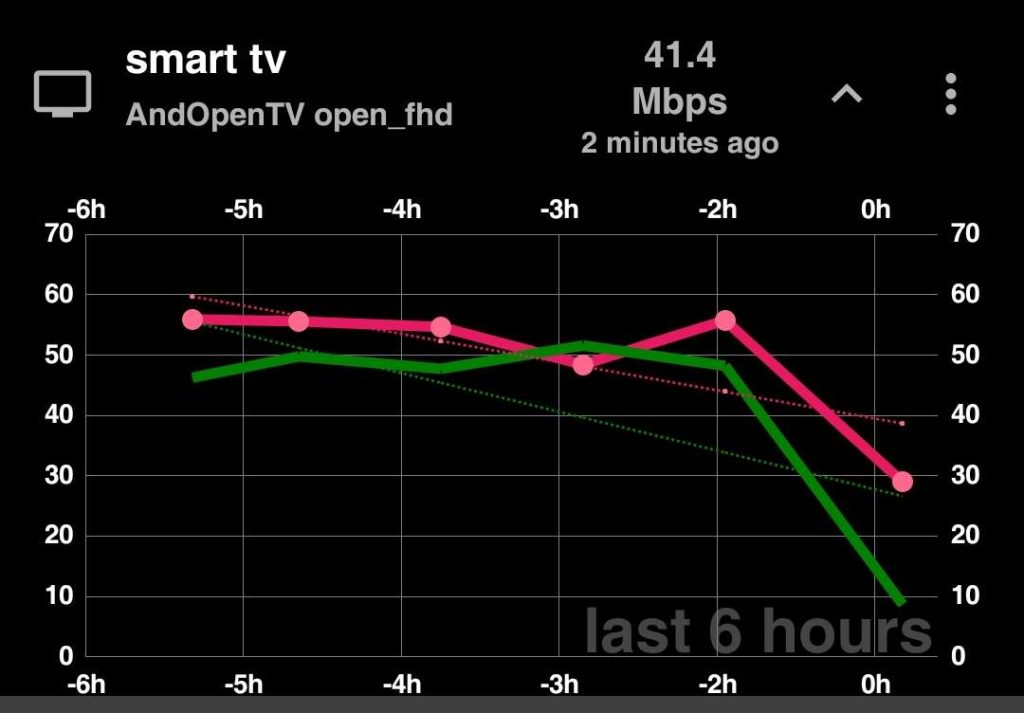Collapse the smart tv speed graph

(x=846, y=95)
